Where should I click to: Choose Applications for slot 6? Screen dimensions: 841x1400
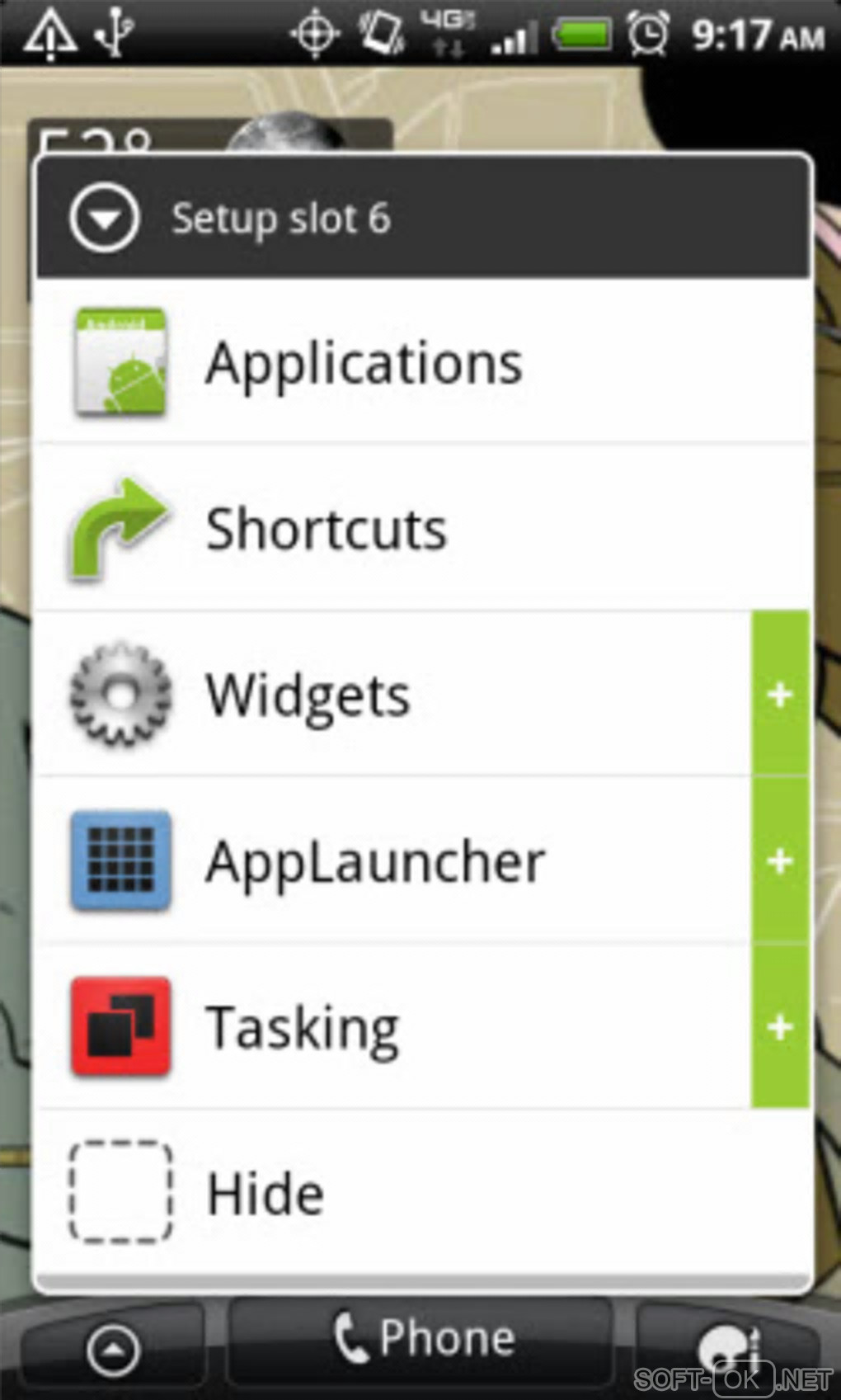(x=363, y=363)
